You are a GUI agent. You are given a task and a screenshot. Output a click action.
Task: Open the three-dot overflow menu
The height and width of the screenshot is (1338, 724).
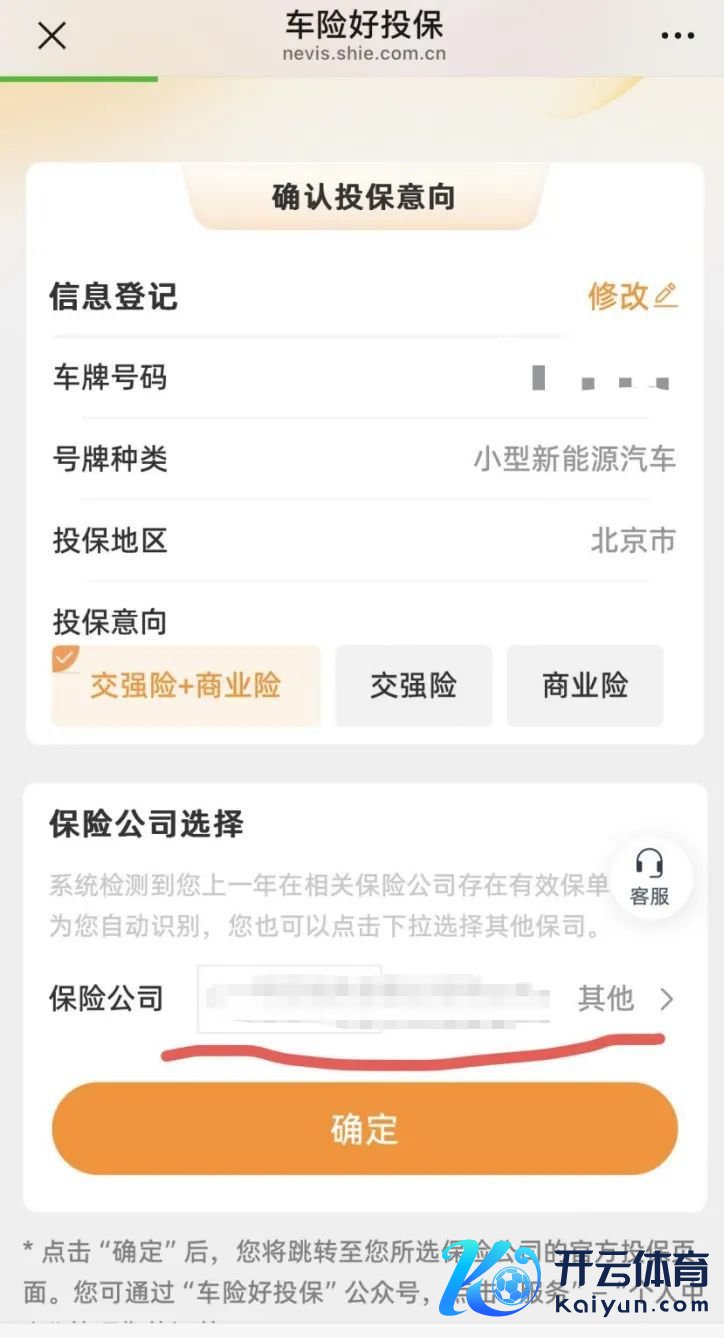[x=677, y=36]
